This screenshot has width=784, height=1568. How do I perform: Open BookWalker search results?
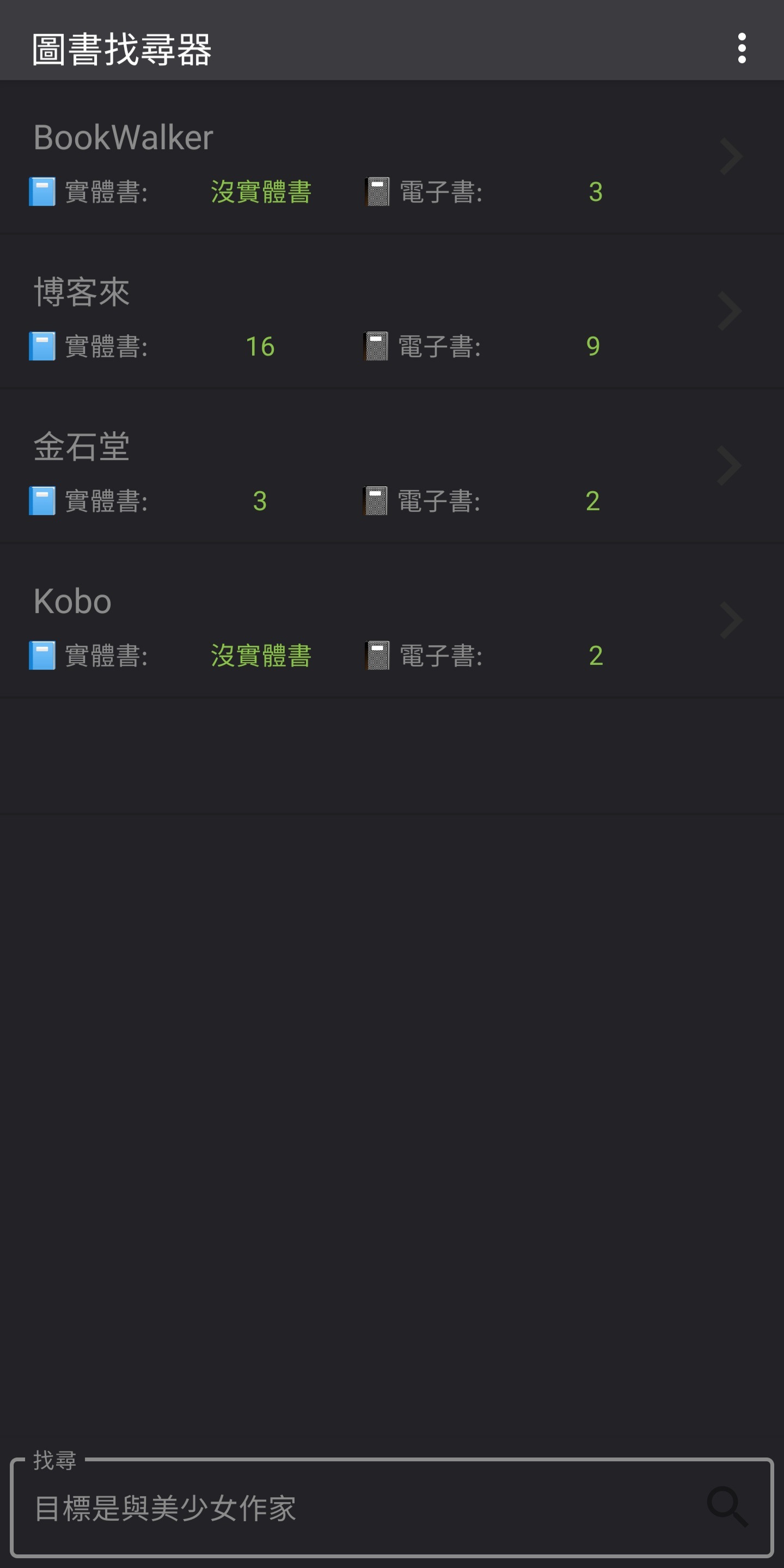392,156
